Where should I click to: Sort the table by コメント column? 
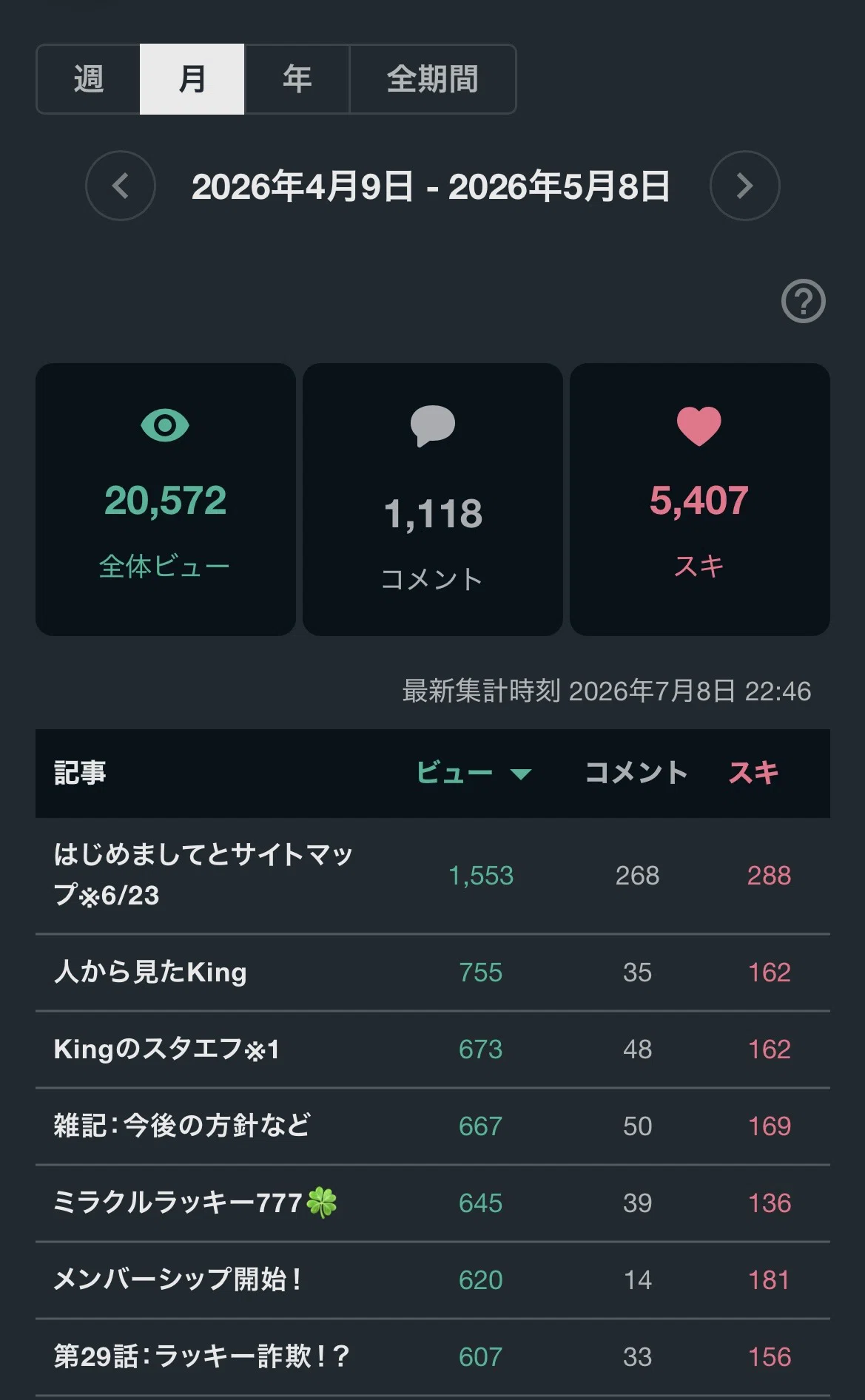pyautogui.click(x=636, y=773)
